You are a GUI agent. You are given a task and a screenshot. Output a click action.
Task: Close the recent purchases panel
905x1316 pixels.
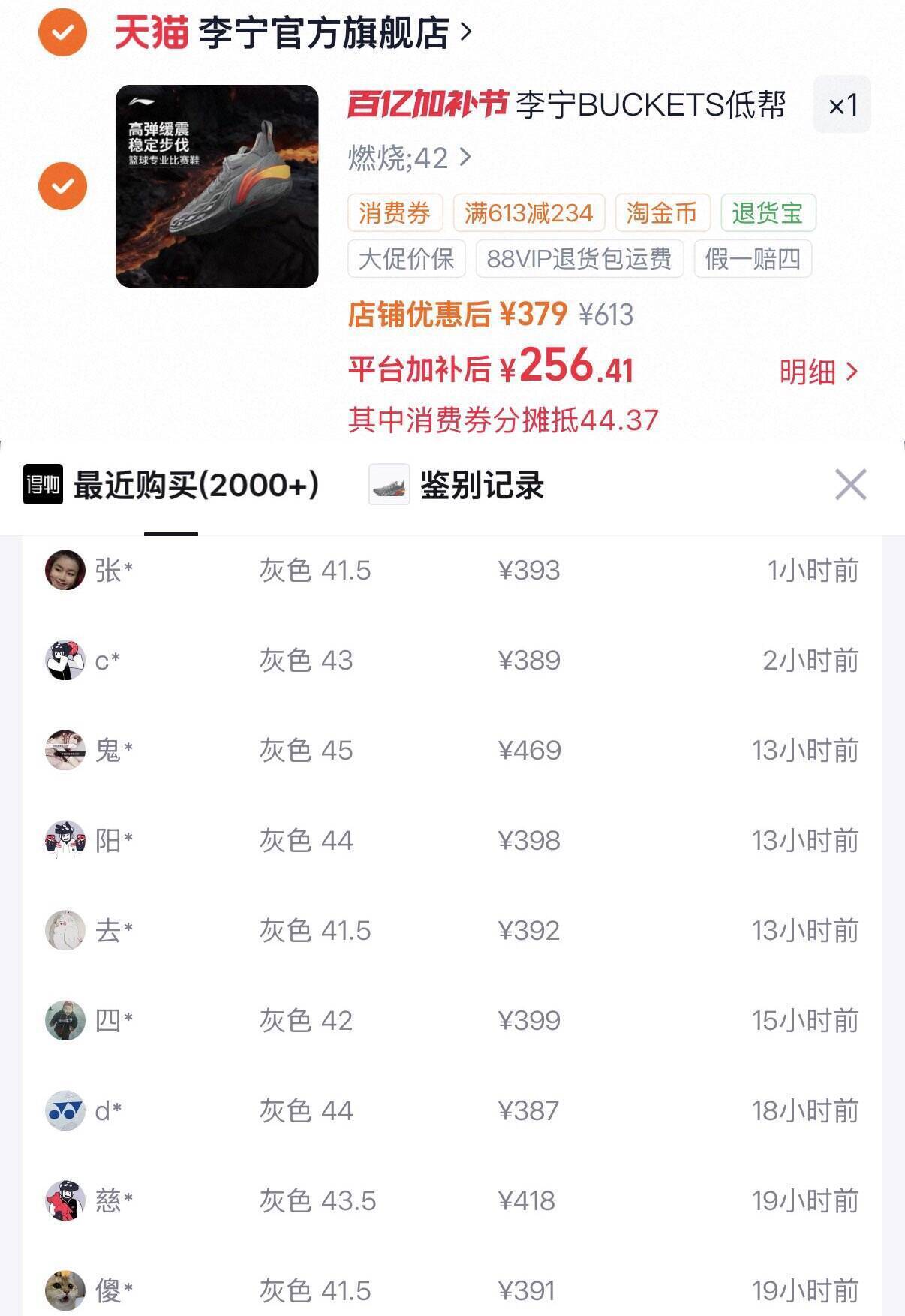click(850, 485)
